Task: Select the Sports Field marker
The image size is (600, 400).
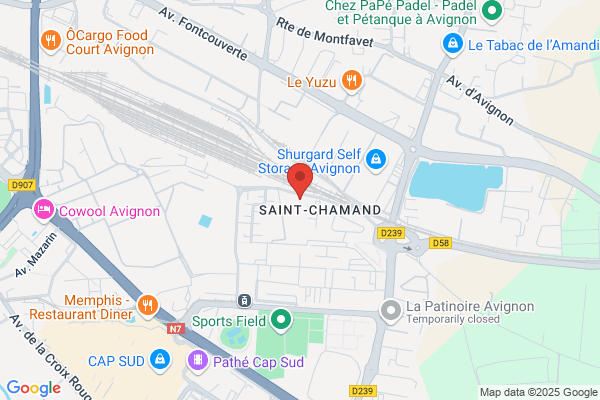Action: pos(281,321)
